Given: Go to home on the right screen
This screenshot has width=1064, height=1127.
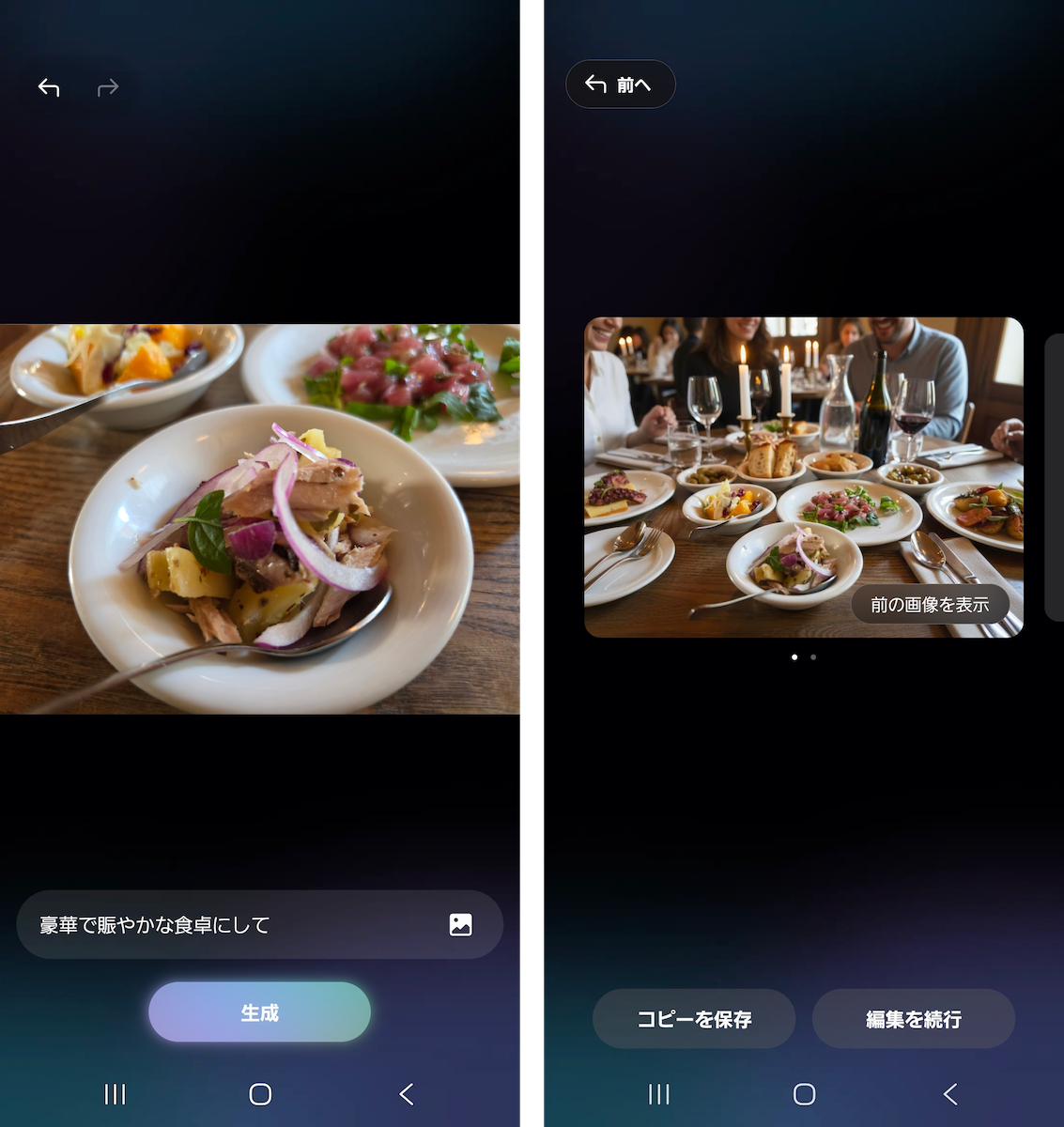Looking at the screenshot, I should tap(804, 1094).
